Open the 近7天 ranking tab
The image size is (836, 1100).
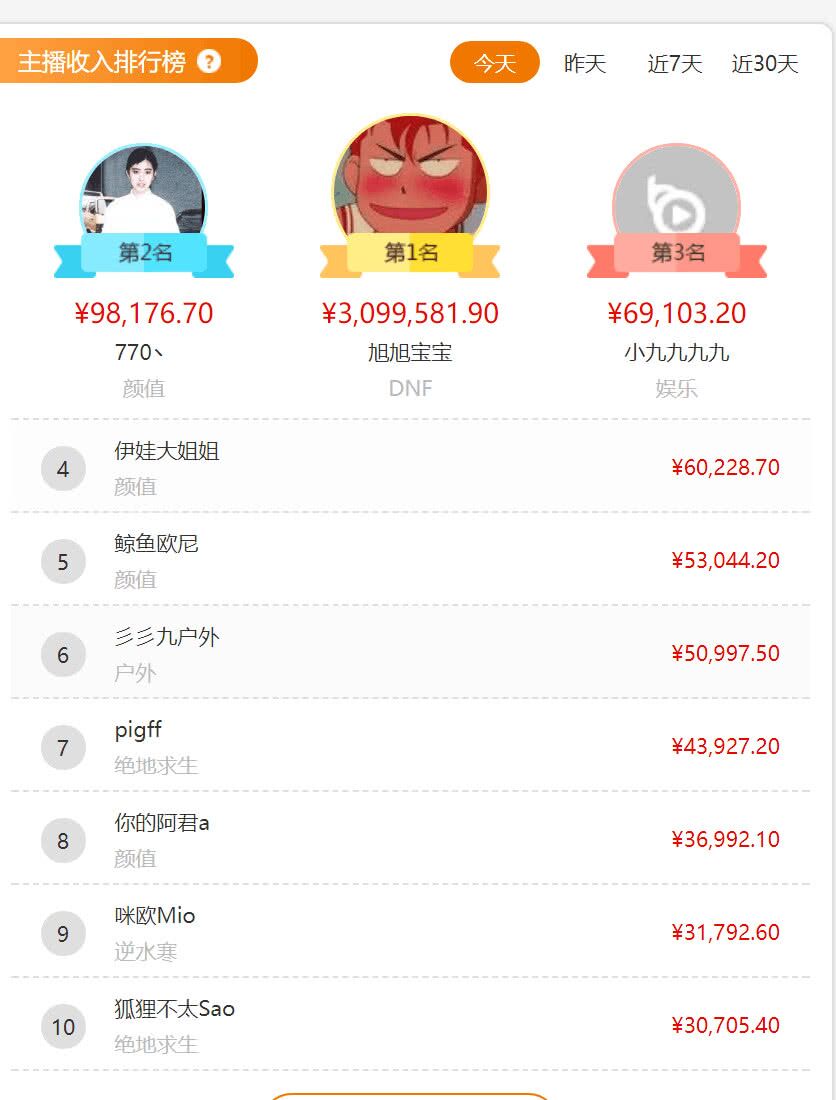(672, 63)
